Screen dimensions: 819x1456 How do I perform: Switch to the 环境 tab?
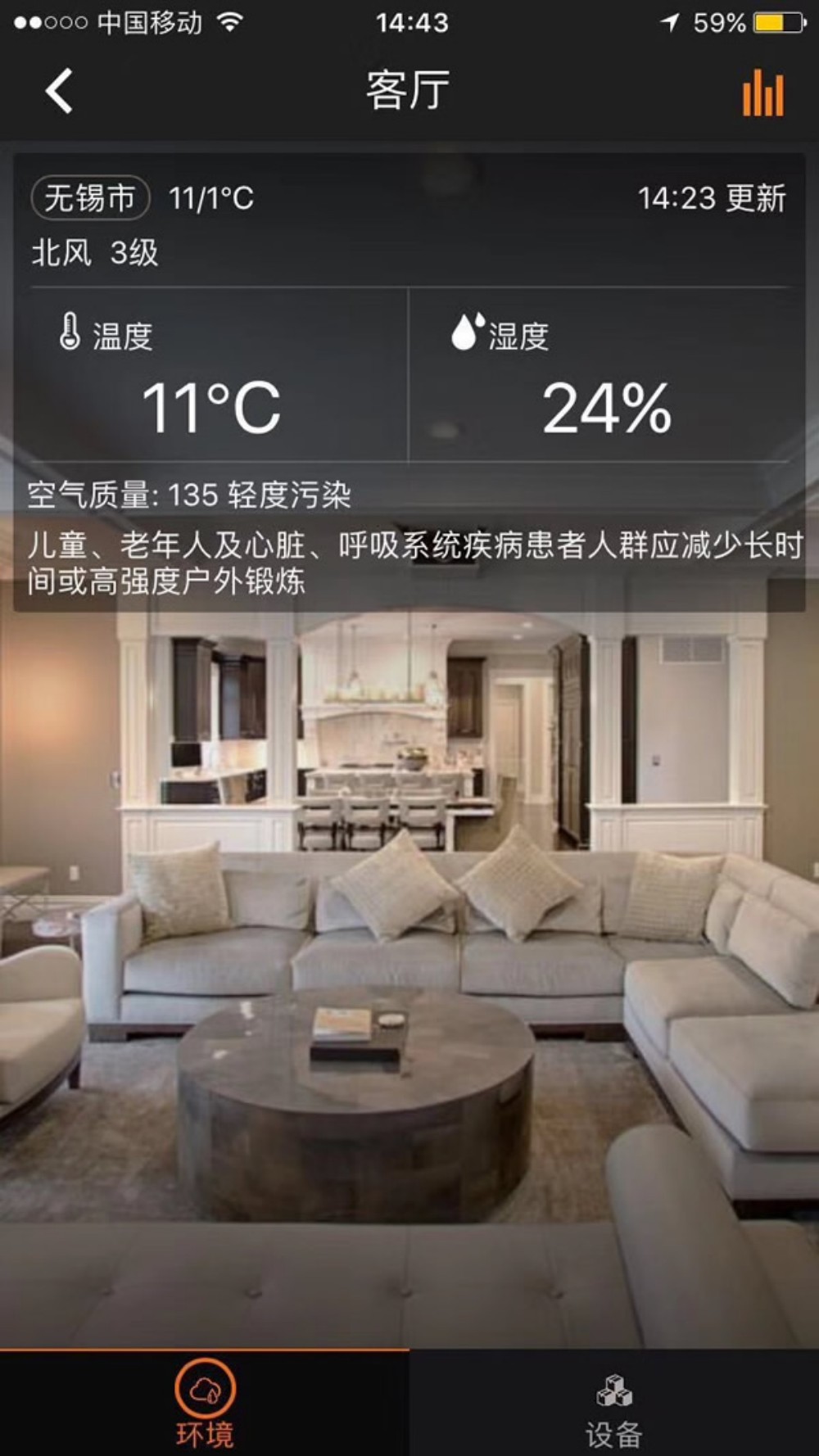205,1404
